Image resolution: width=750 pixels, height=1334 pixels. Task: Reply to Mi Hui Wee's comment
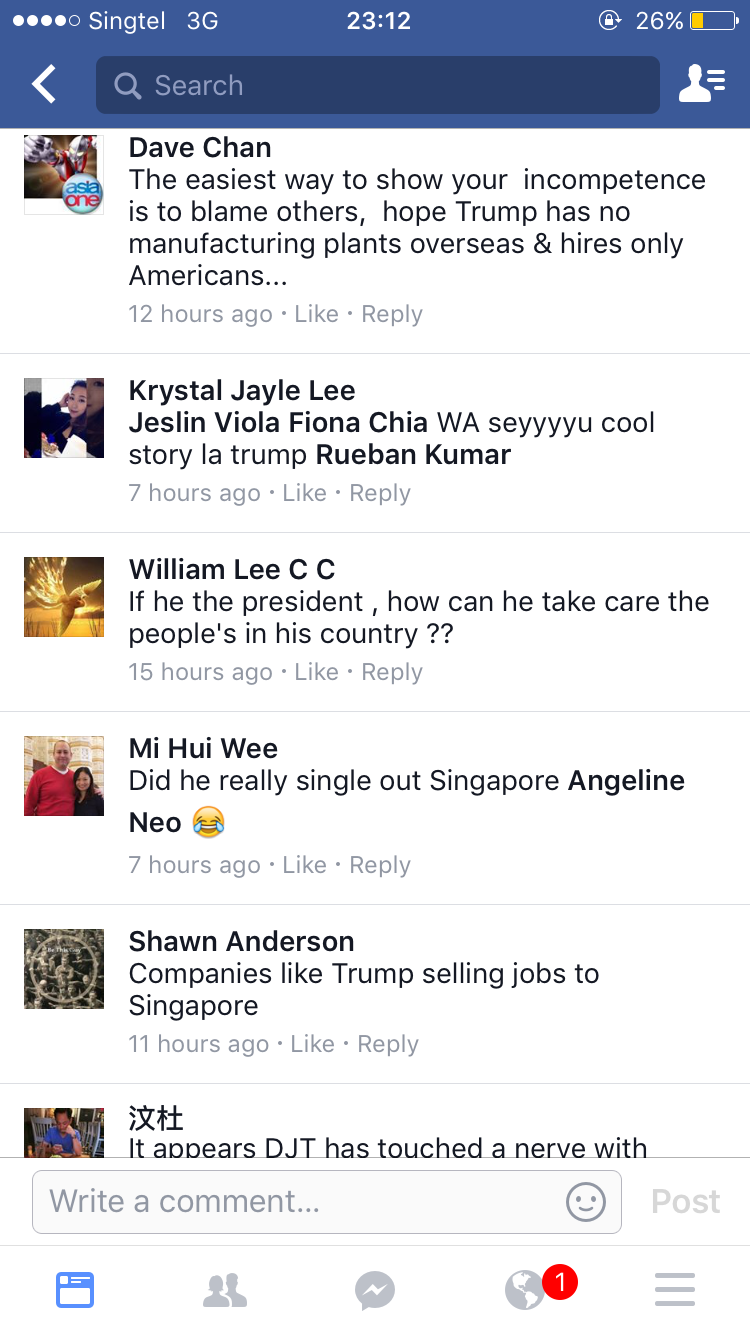coord(380,865)
